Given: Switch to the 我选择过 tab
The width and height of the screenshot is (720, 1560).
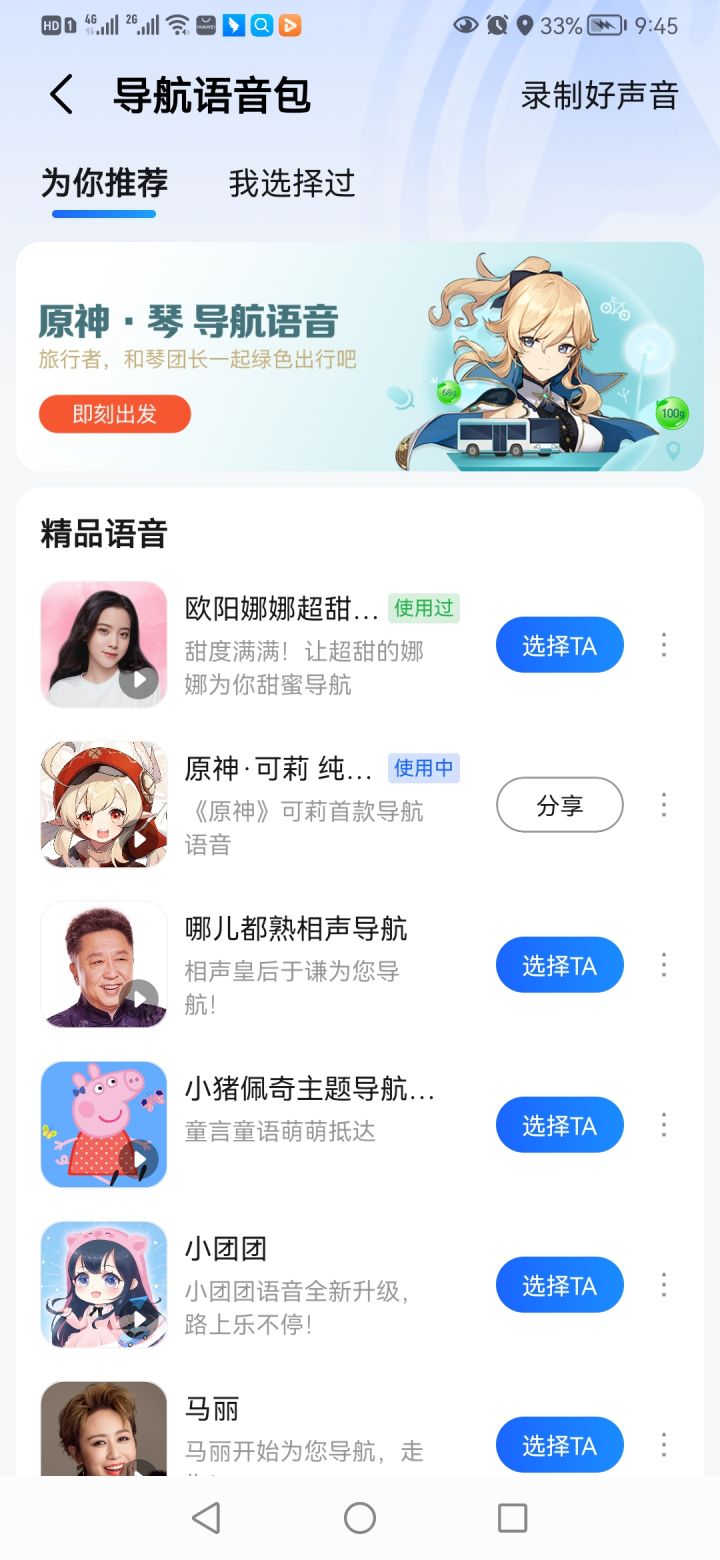Looking at the screenshot, I should tap(292, 183).
